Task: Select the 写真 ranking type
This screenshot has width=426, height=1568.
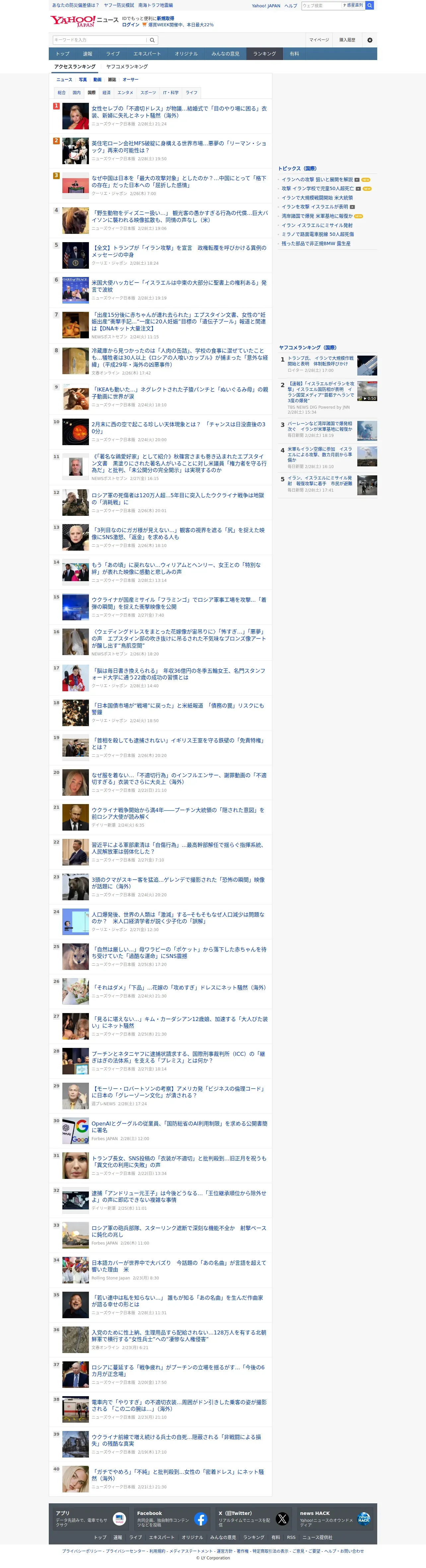Action: [83, 80]
